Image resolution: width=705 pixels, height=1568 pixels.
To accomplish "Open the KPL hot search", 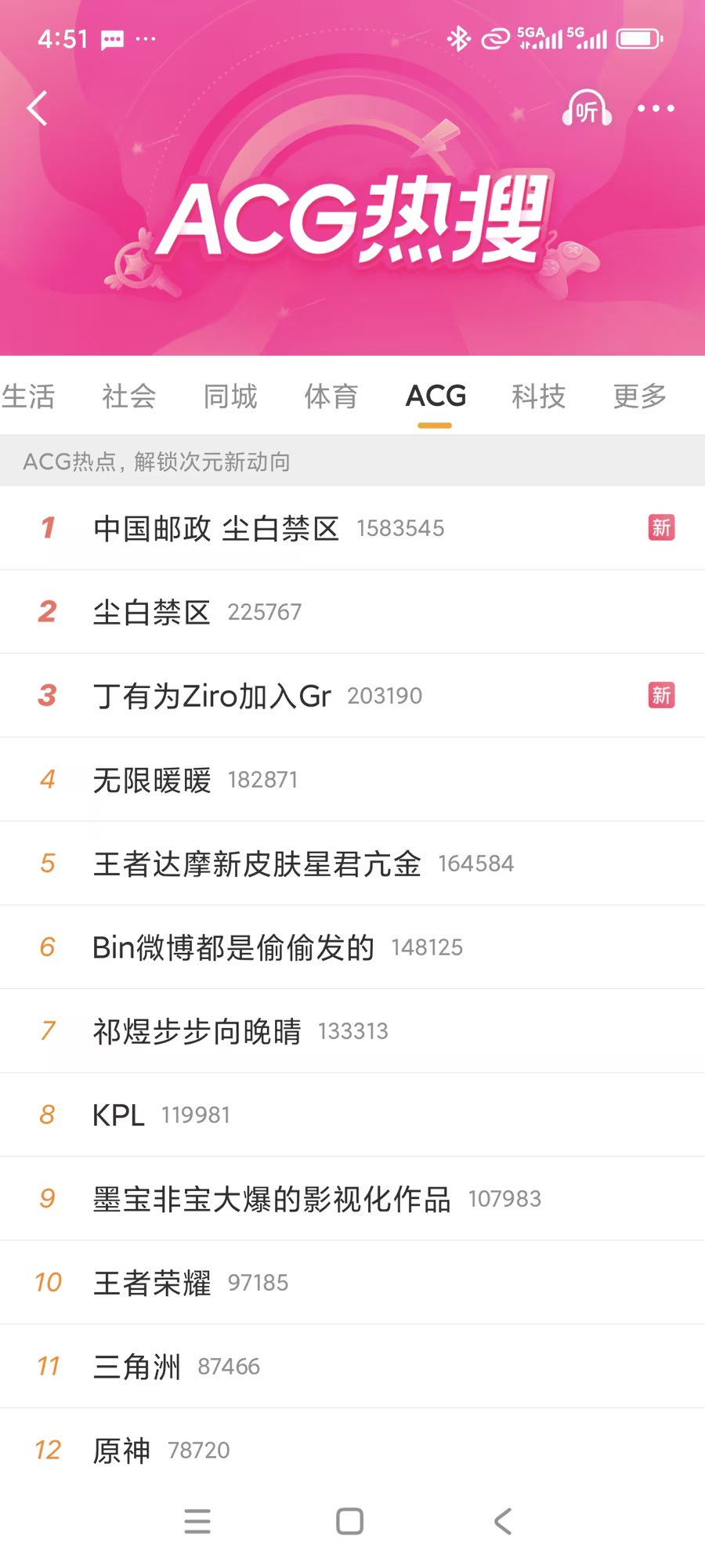I will pos(118,1115).
